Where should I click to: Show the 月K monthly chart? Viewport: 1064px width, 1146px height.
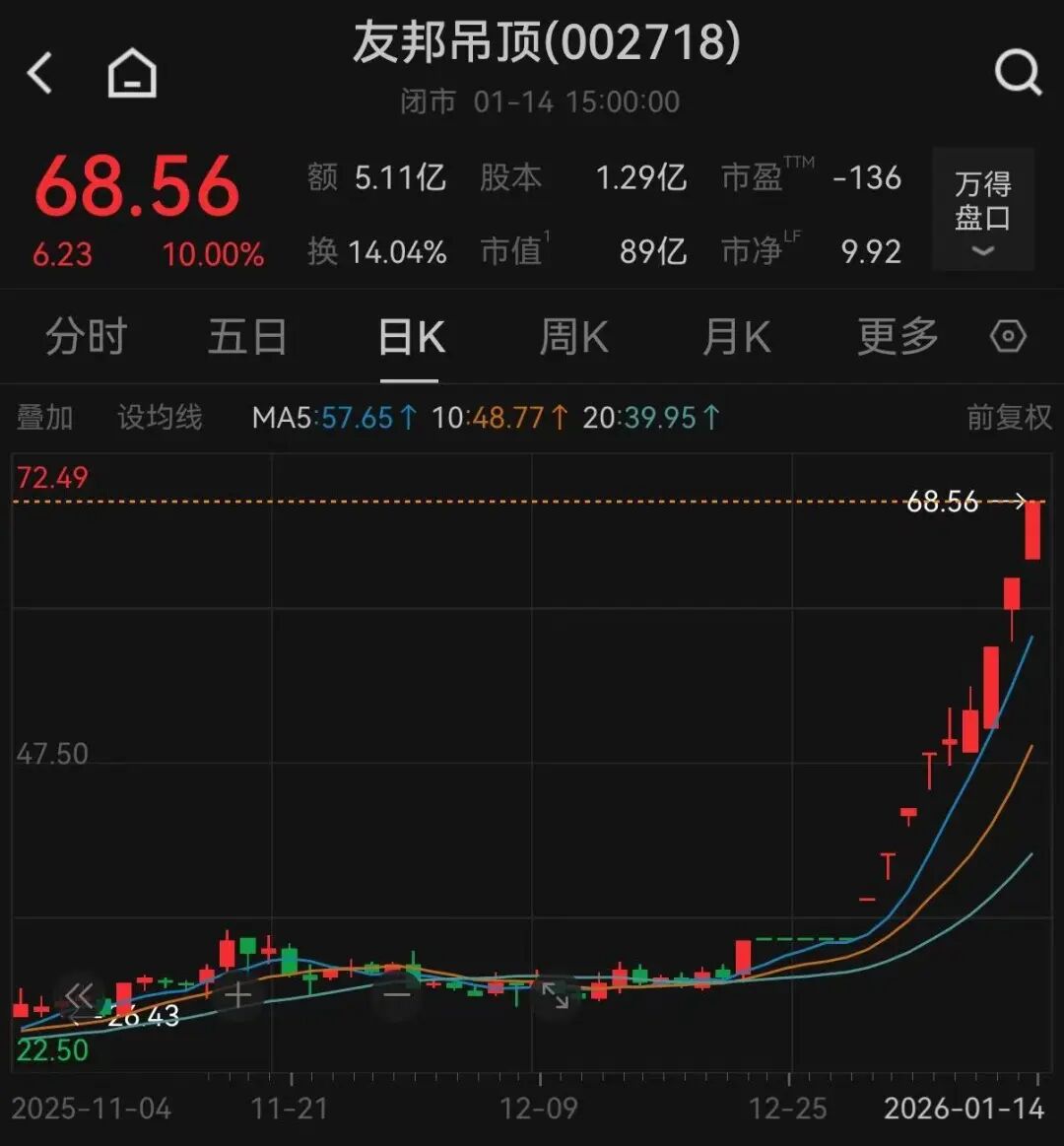tap(736, 338)
